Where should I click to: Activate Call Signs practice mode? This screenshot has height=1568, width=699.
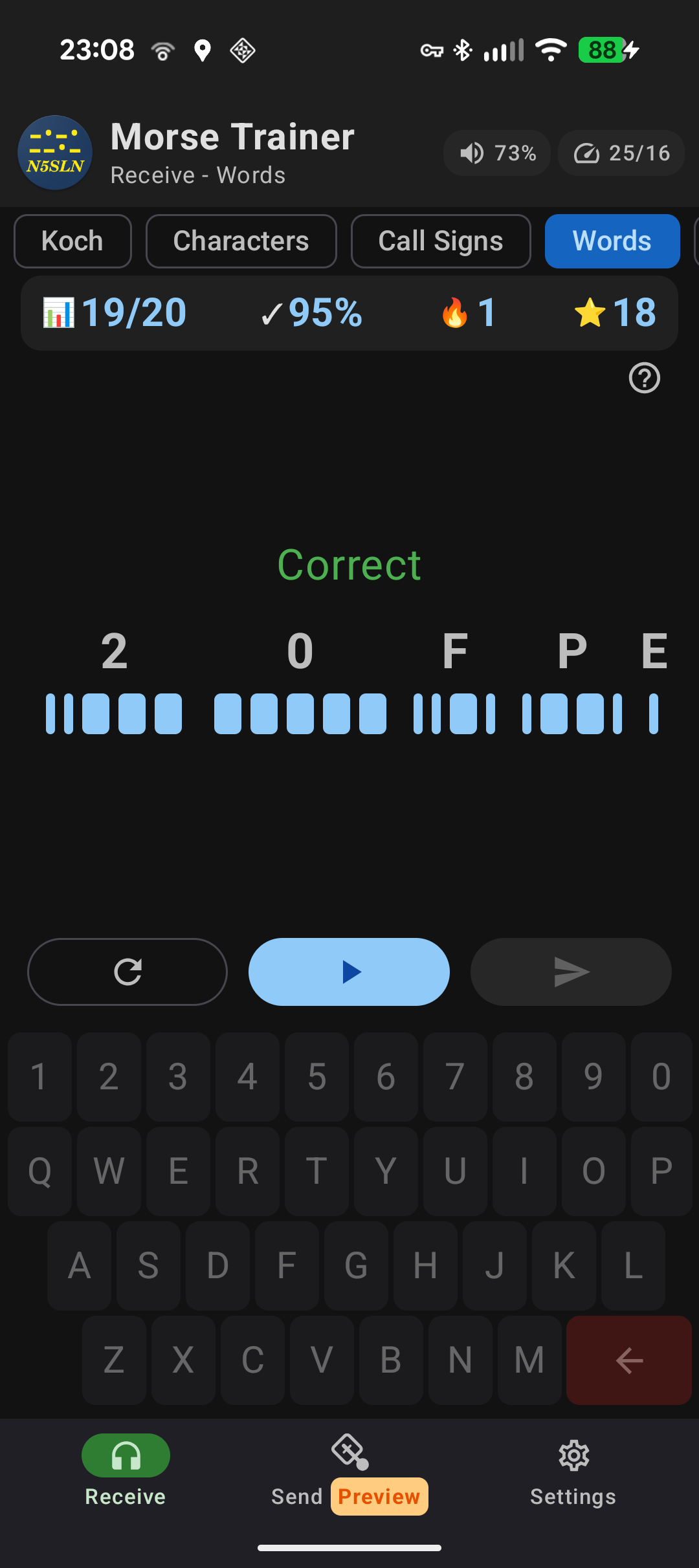[x=440, y=241]
